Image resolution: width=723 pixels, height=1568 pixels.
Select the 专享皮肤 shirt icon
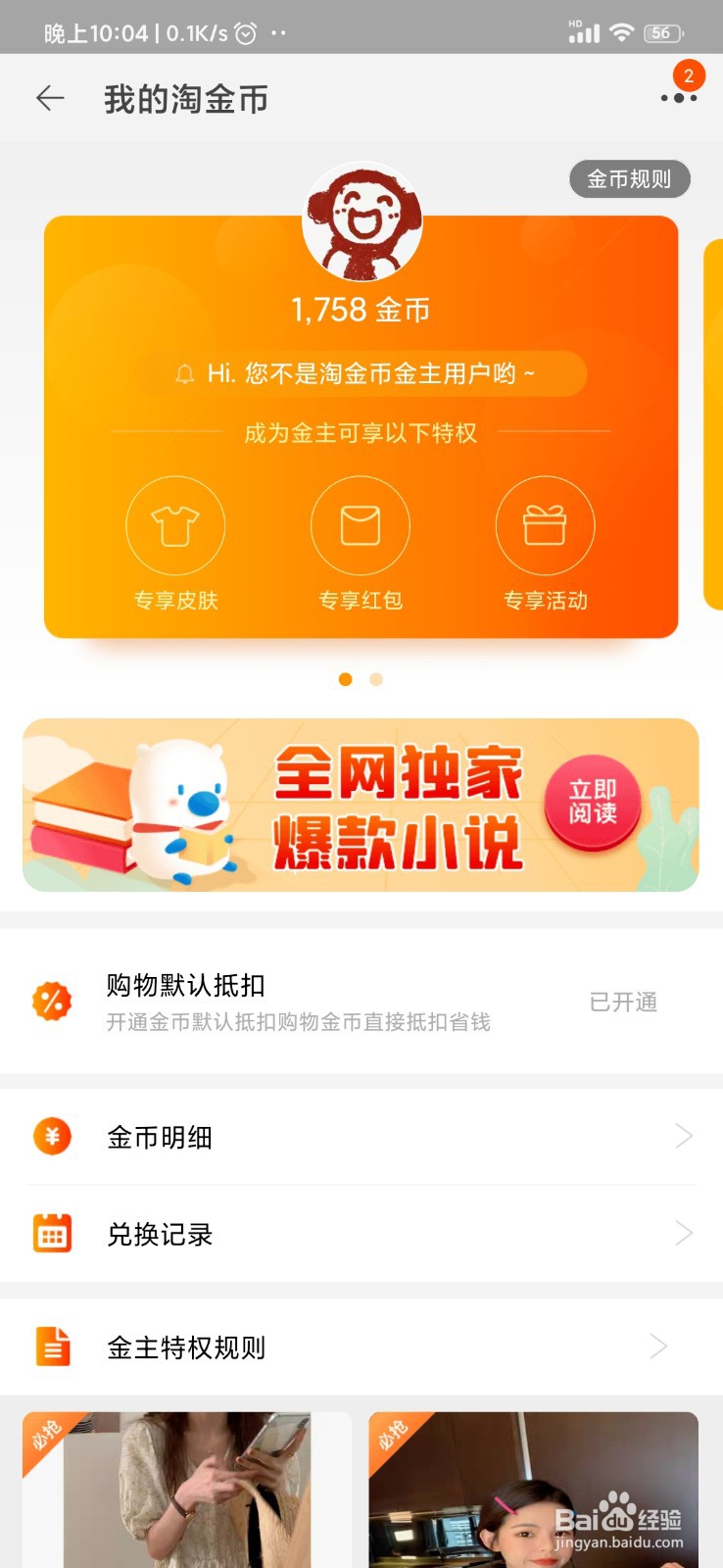click(x=175, y=525)
